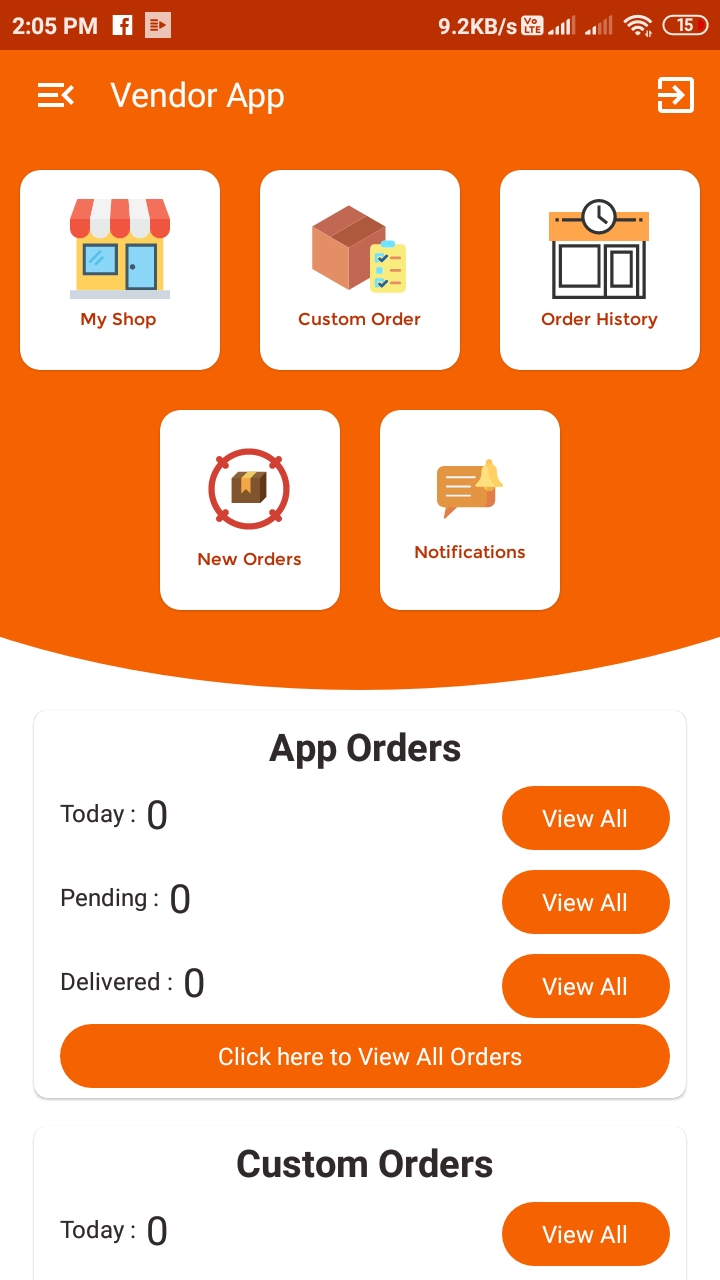The width and height of the screenshot is (720, 1280).
Task: Open the New Orders card
Action: pos(250,510)
